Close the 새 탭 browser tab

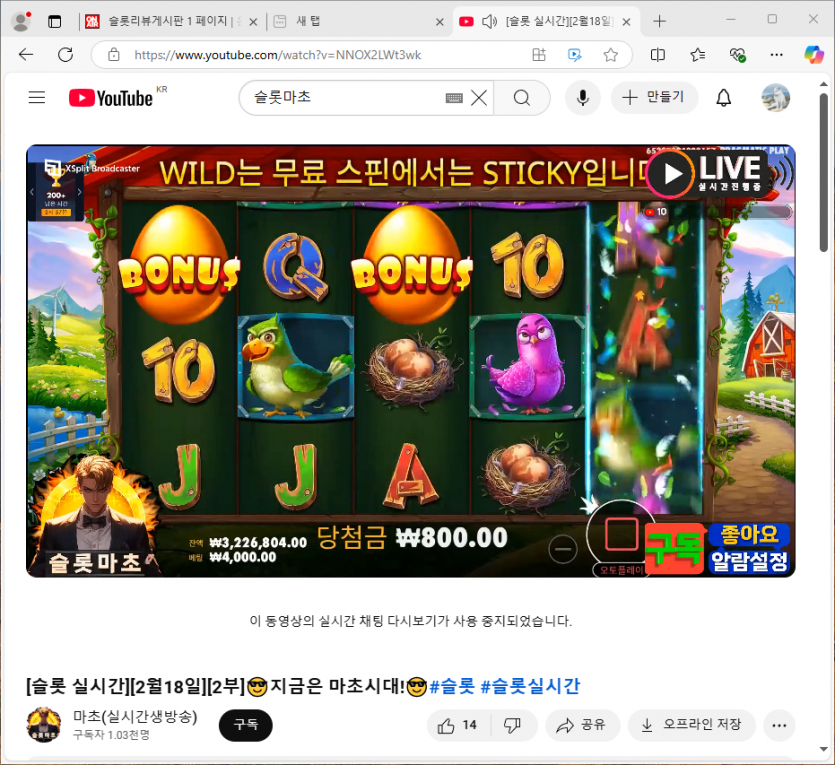point(439,21)
